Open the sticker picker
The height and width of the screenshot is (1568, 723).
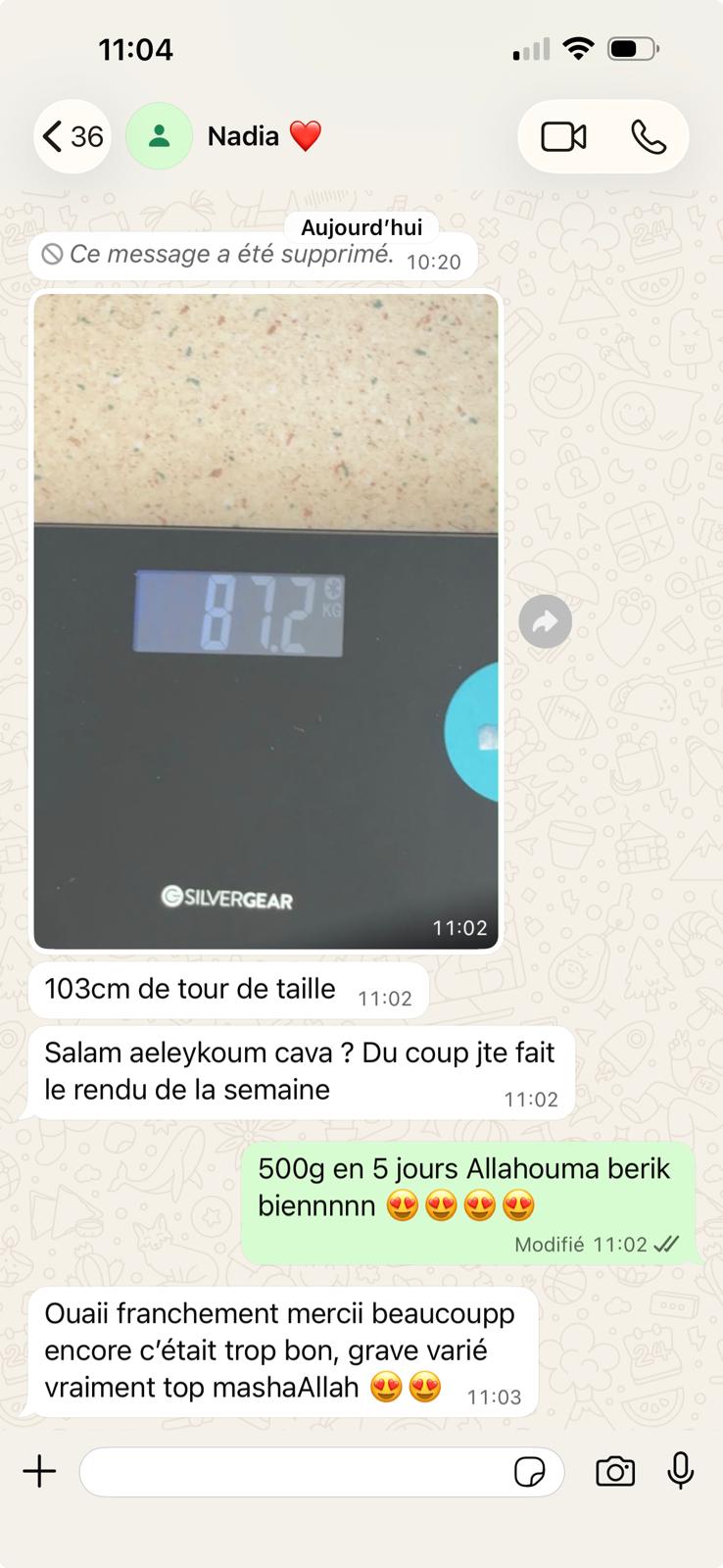tap(530, 1472)
